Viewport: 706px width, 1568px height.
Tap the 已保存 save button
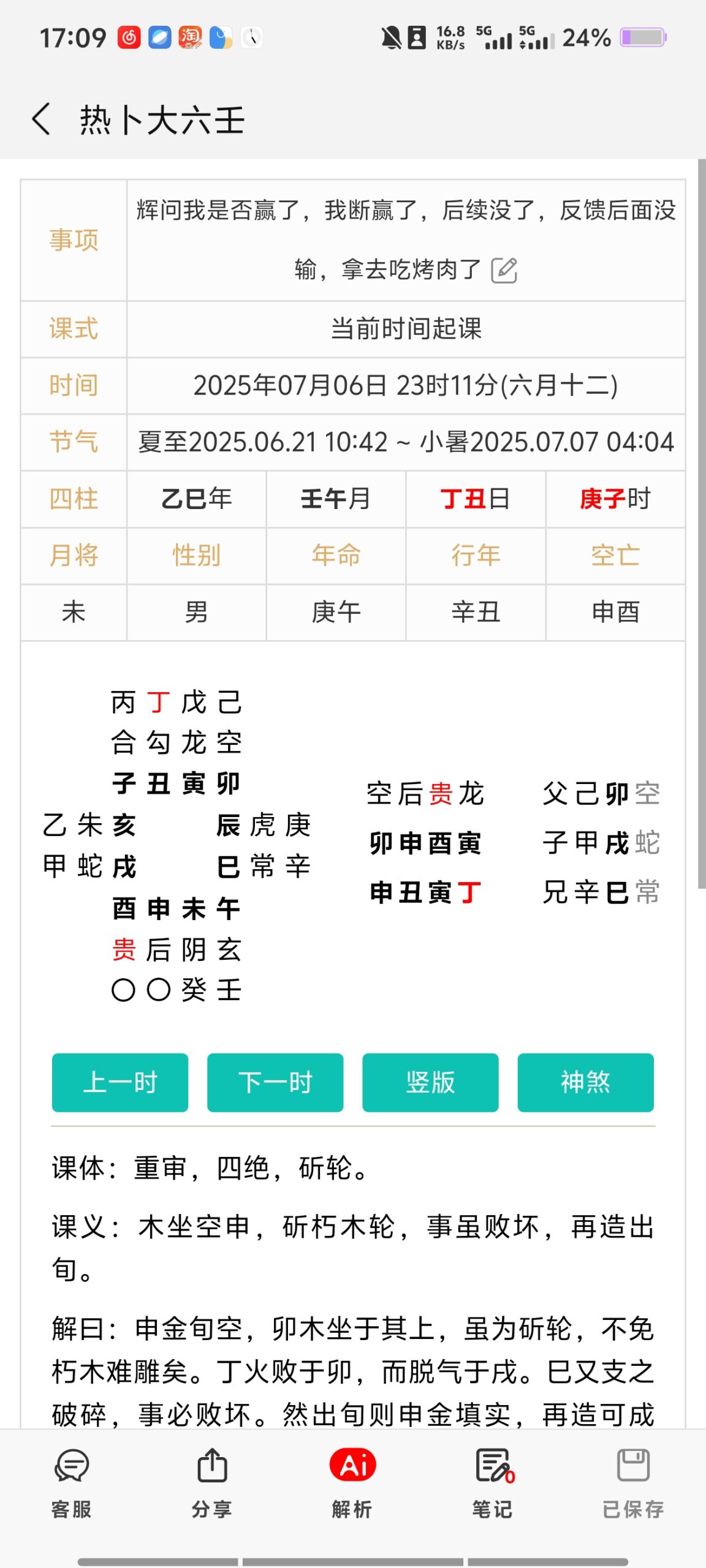coord(633,1482)
